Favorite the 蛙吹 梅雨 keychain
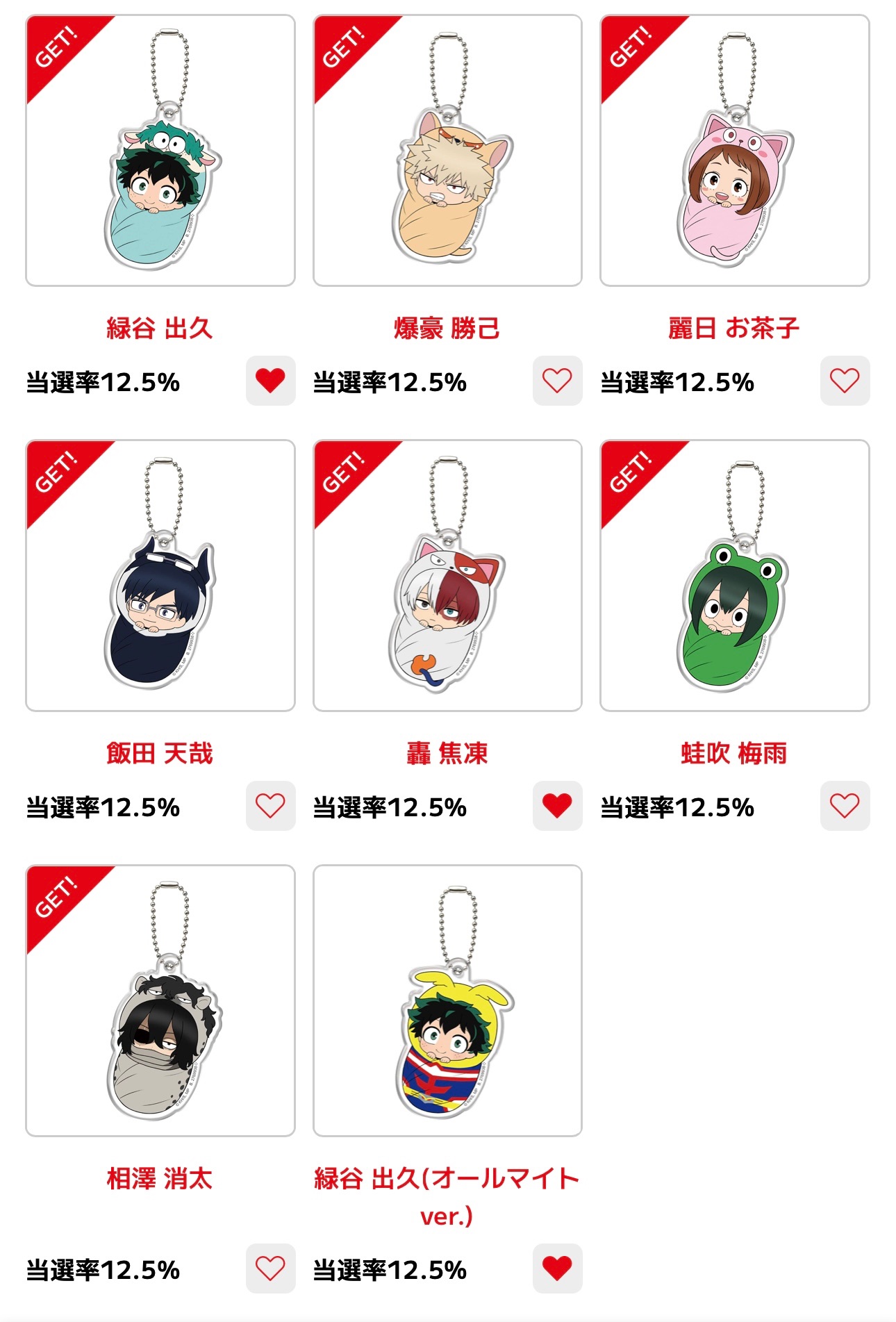This screenshot has height=1322, width=896. tap(844, 806)
